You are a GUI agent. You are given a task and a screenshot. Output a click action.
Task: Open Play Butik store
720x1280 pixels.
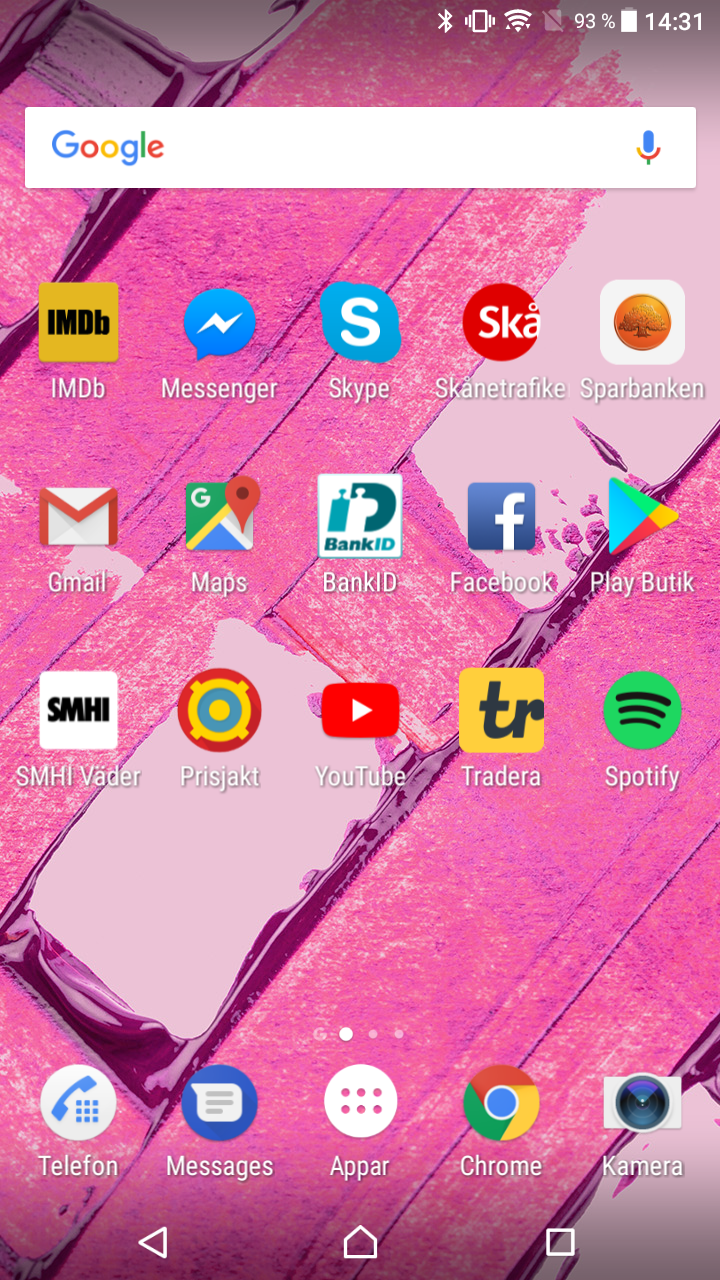coord(642,516)
